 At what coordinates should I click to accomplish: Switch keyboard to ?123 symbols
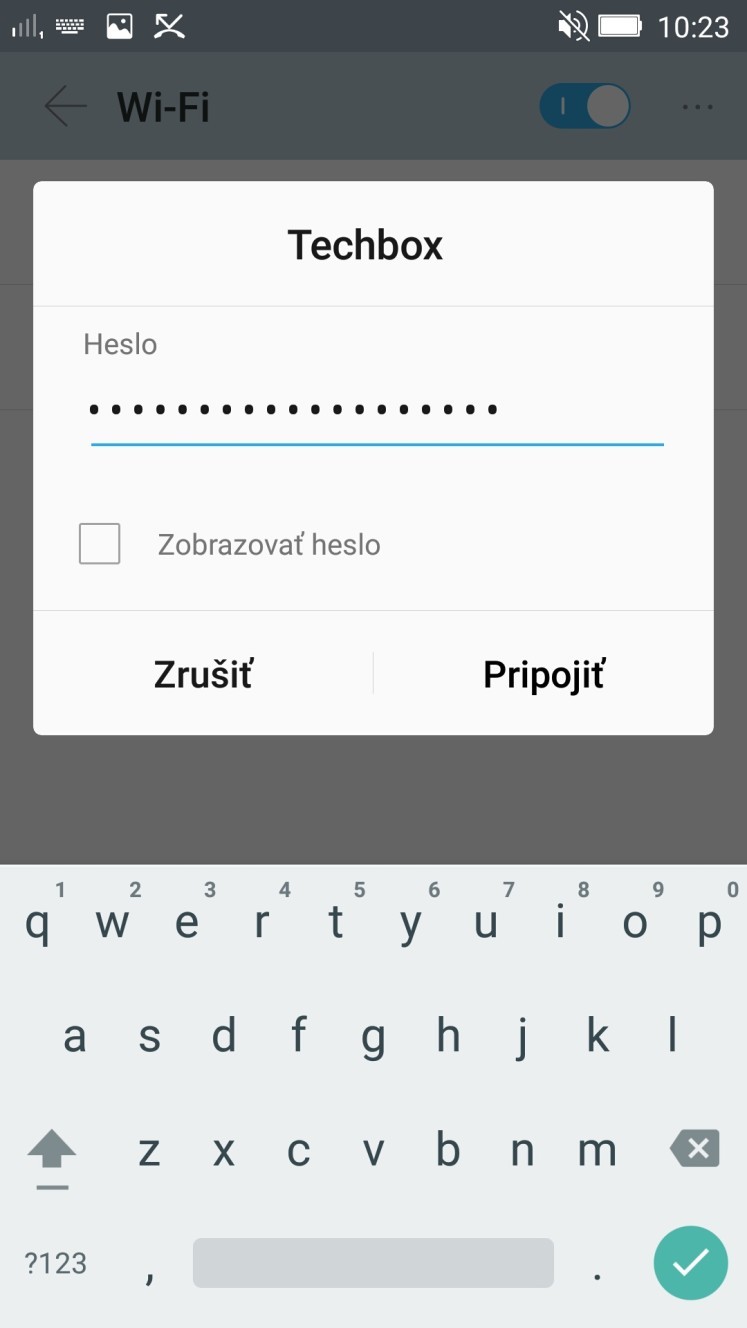[x=56, y=1263]
